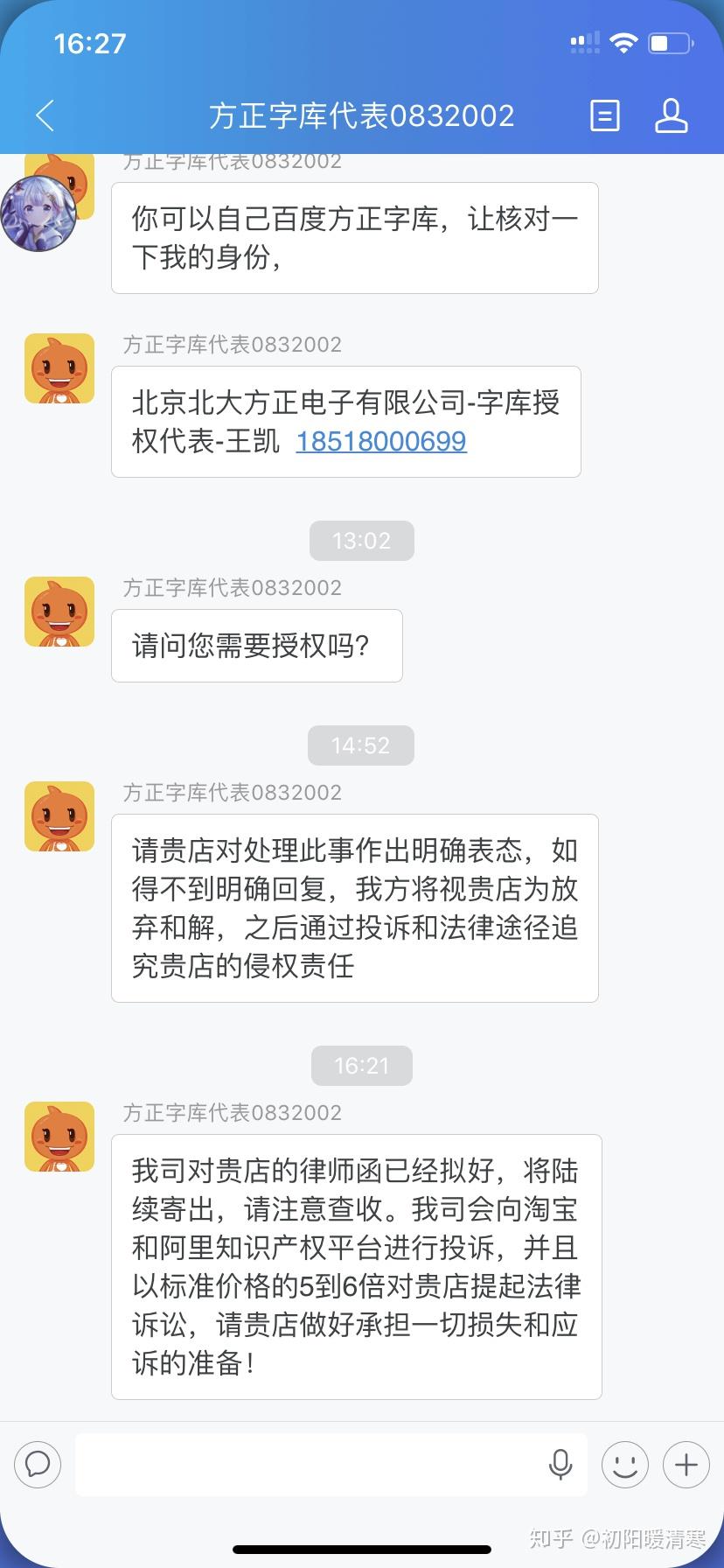This screenshot has height=1568, width=724.
Task: Tap the Wi-Fi icon in the status bar
Action: [x=624, y=42]
